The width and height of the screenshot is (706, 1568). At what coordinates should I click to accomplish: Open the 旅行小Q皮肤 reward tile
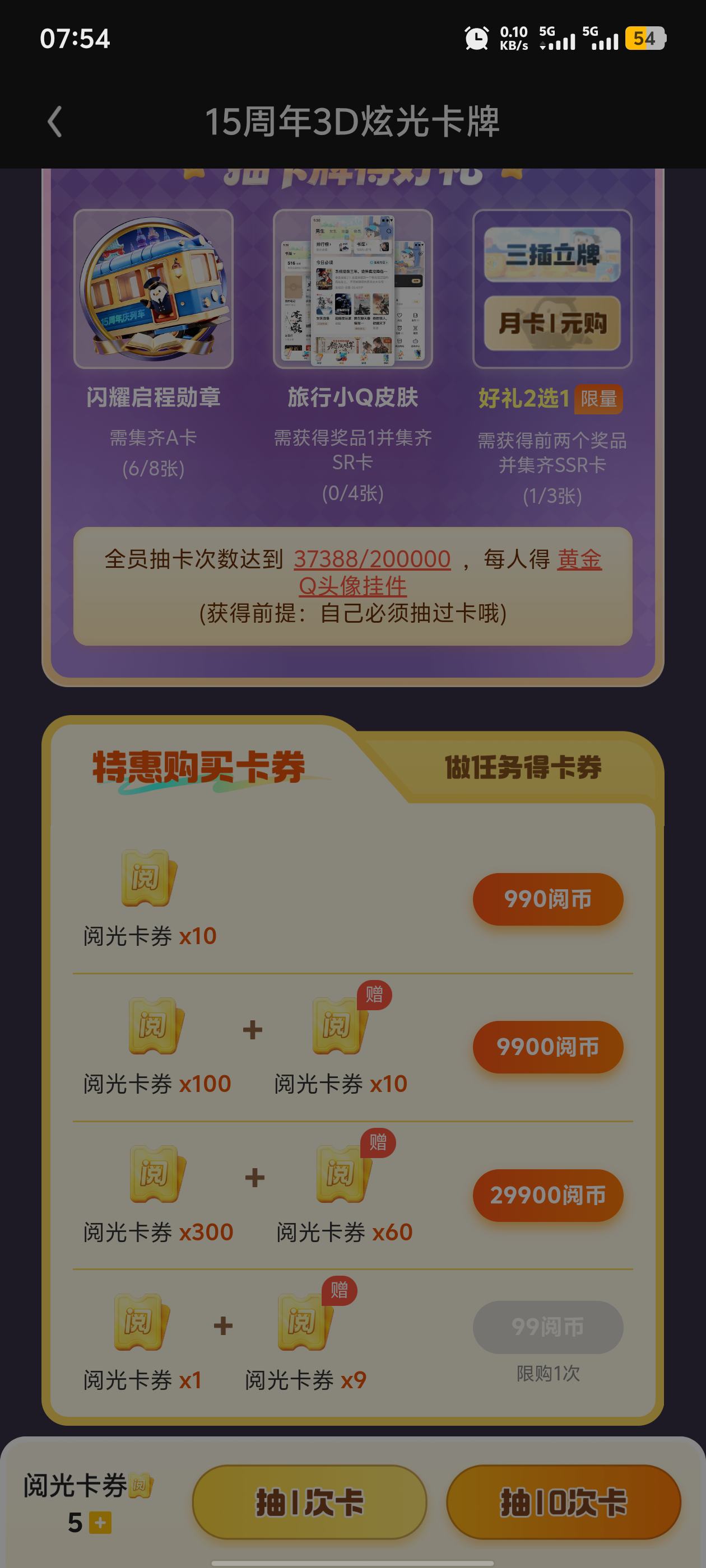point(352,289)
